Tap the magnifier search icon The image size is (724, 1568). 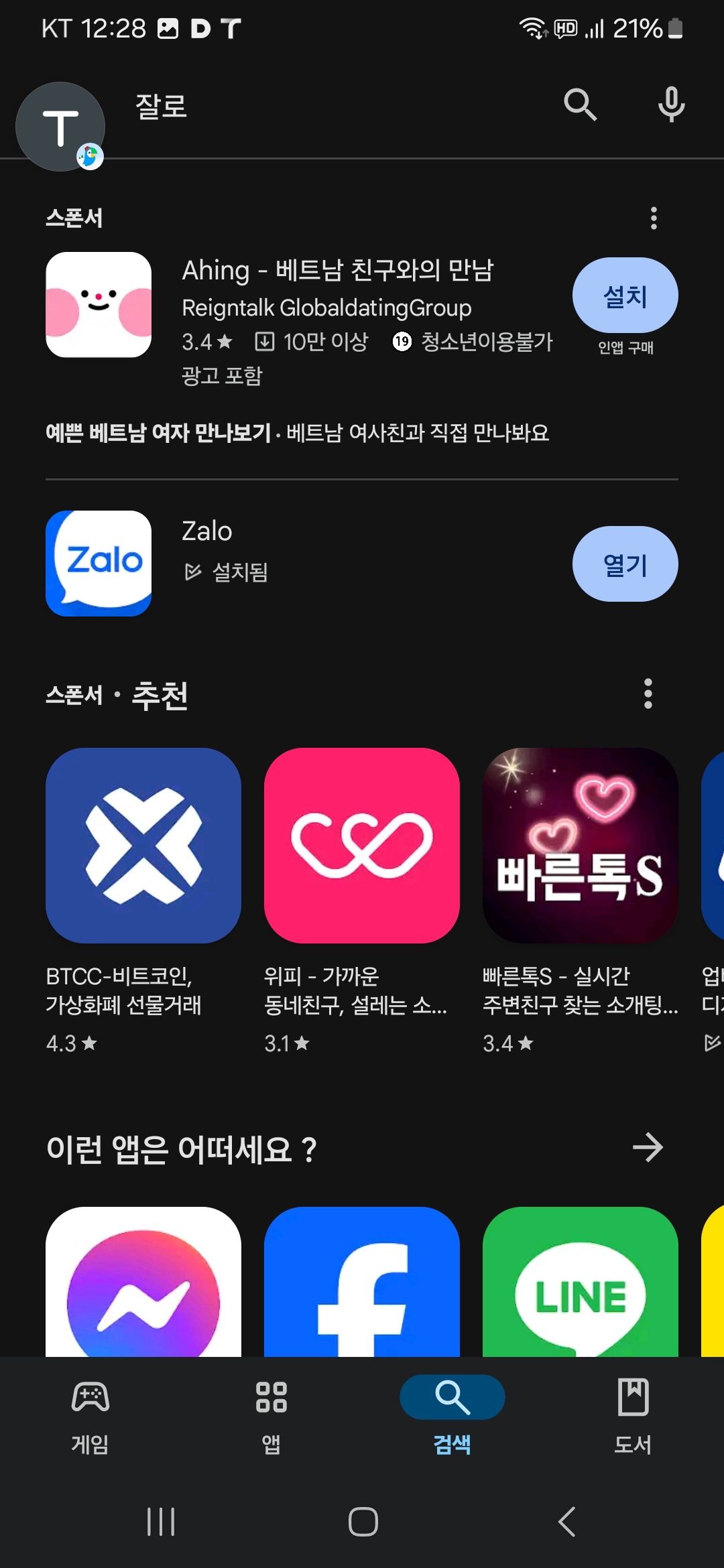point(580,105)
